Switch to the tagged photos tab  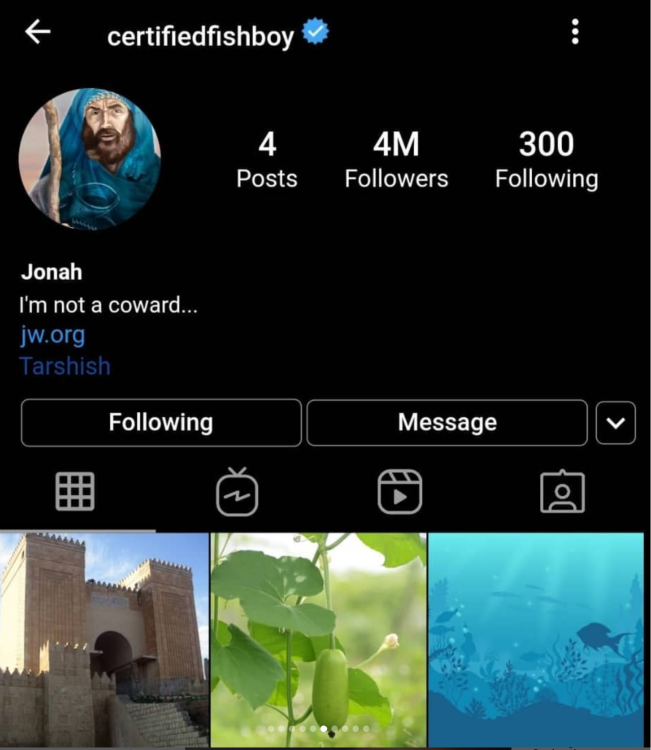(x=562, y=491)
